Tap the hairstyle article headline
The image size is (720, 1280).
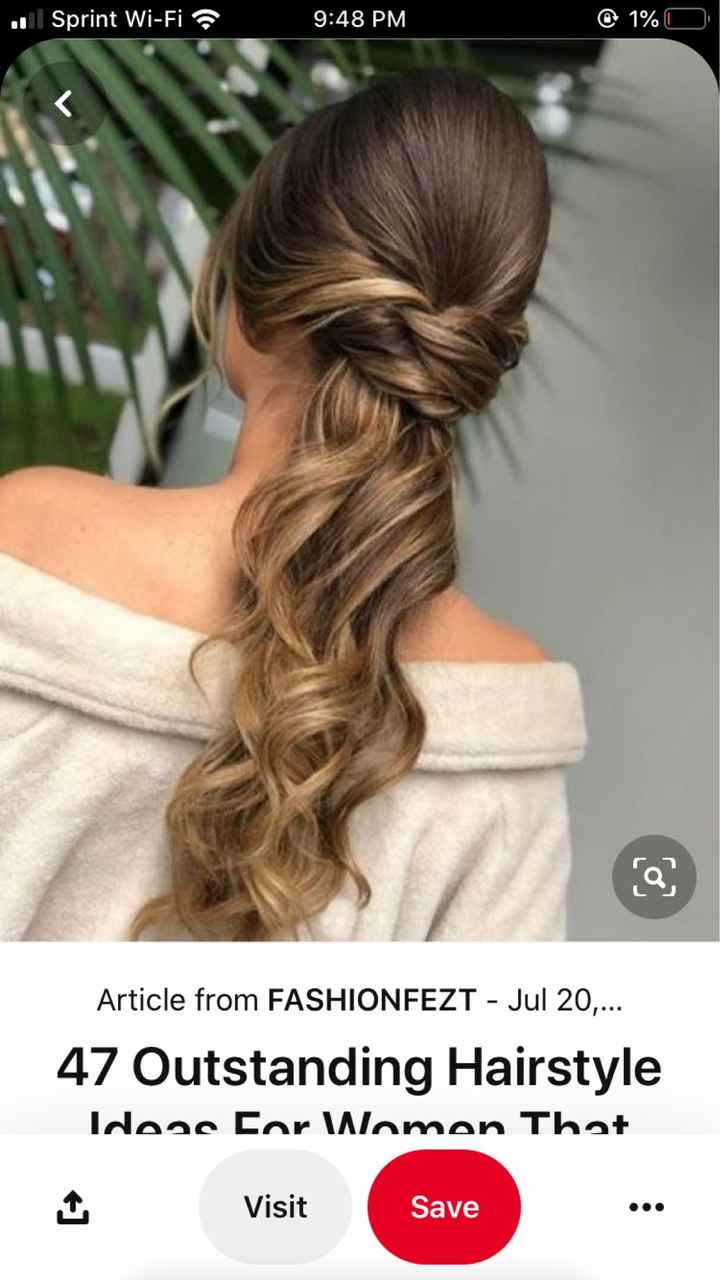click(360, 1067)
